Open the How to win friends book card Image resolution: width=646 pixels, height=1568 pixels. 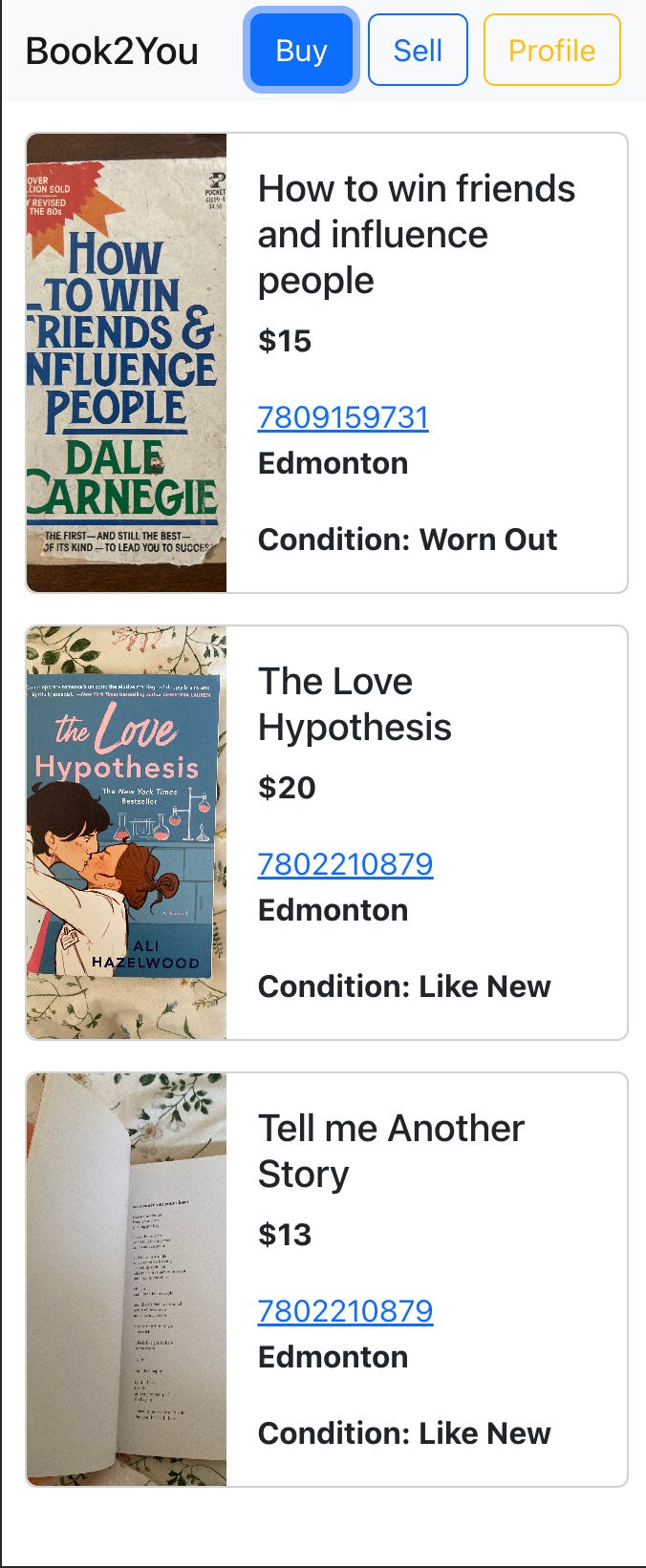[x=417, y=234]
